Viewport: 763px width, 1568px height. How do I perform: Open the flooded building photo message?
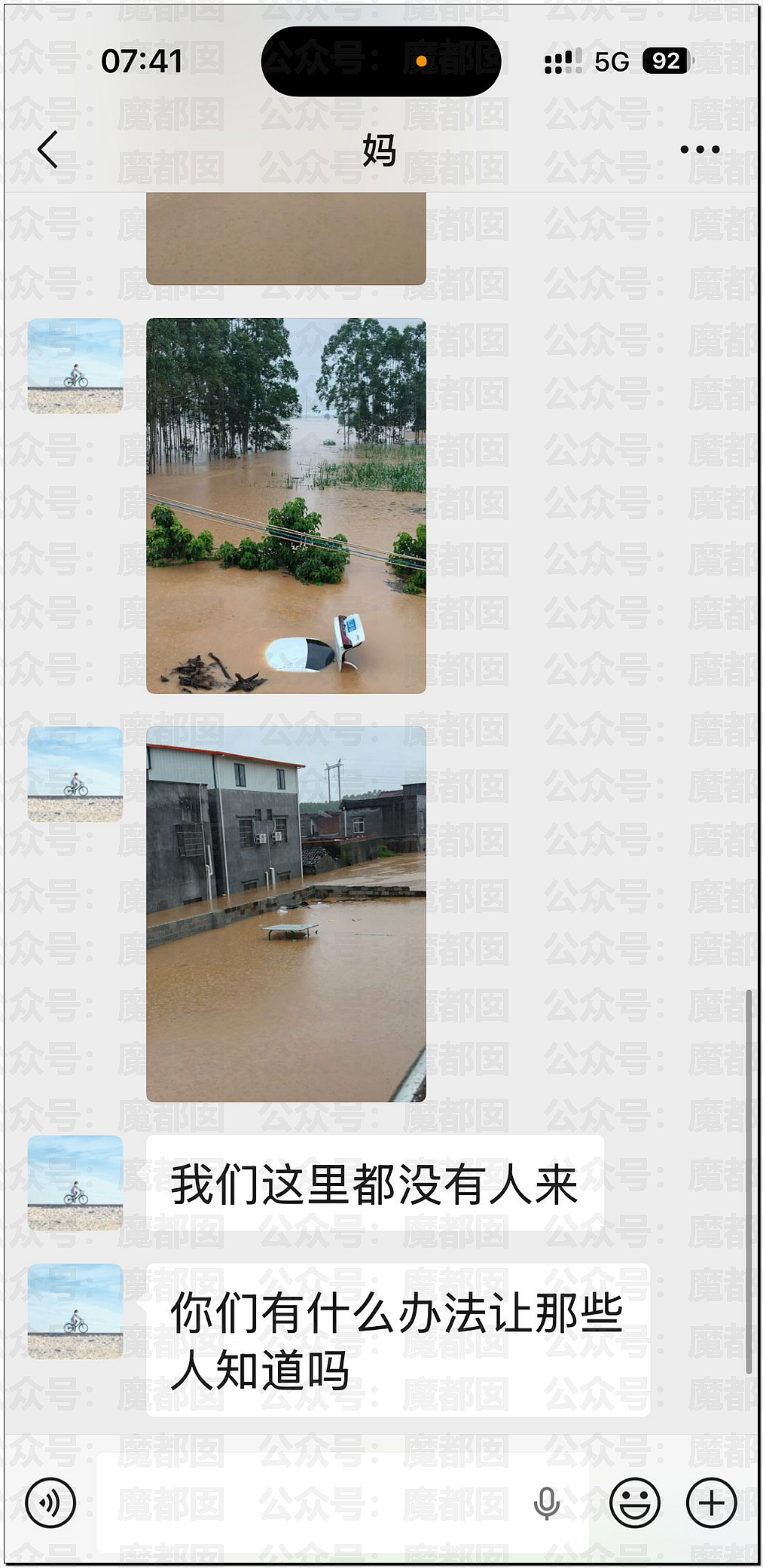[286, 914]
